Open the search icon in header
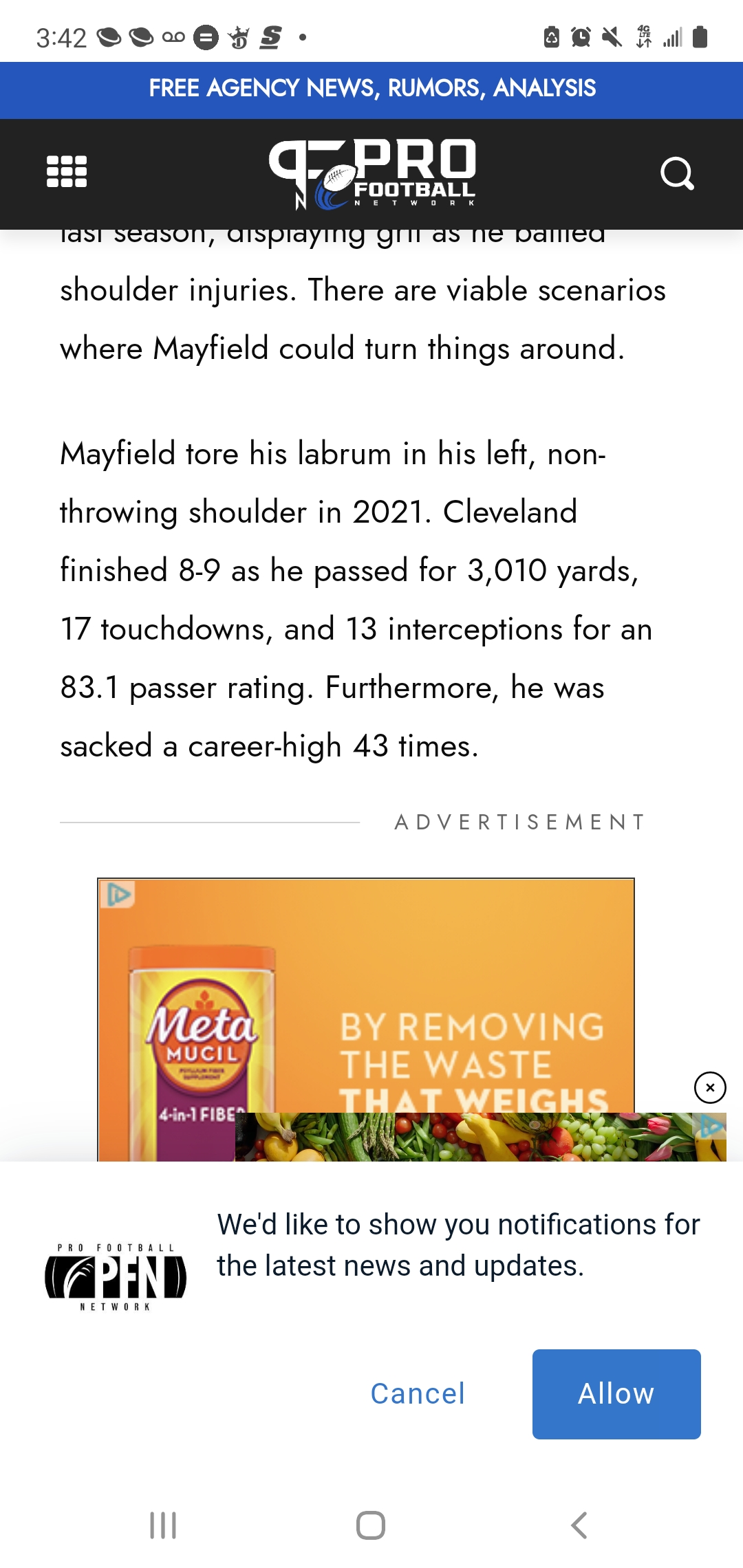 click(x=677, y=173)
